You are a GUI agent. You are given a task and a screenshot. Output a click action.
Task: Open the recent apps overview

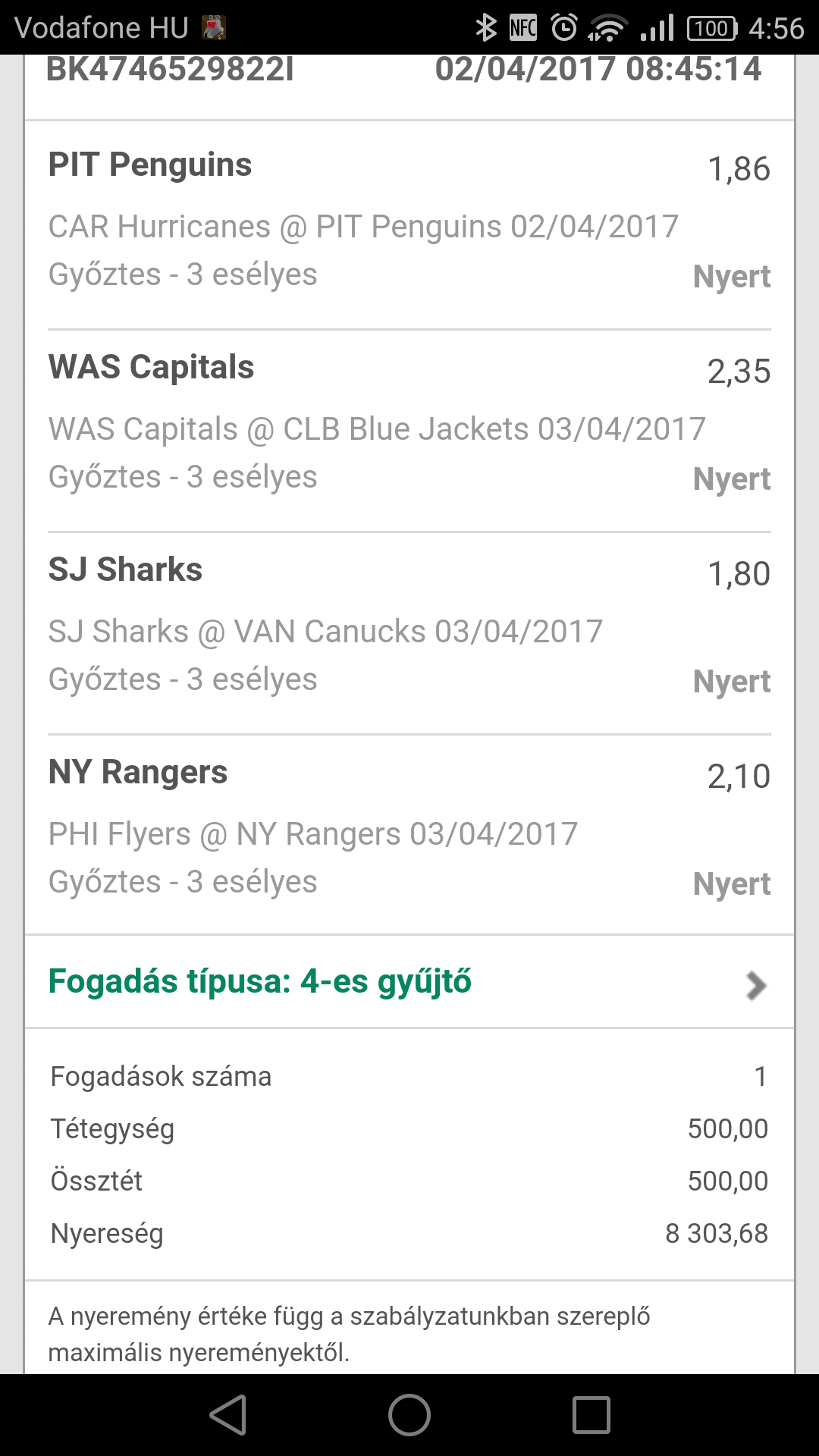coord(591,1415)
